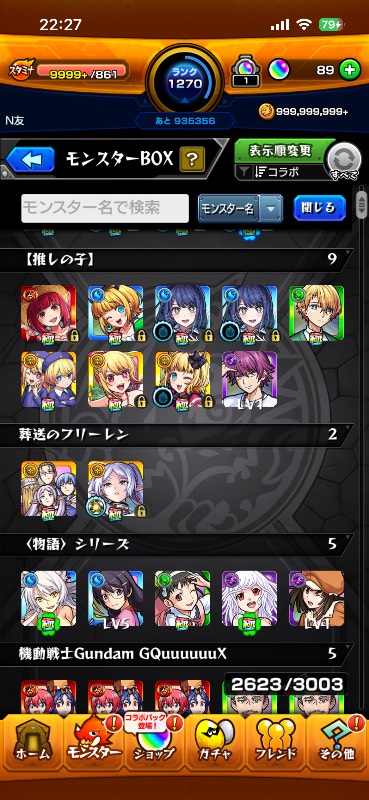Focus the モンスター名で検索 search field
Image resolution: width=369 pixels, height=800 pixels.
tap(105, 208)
